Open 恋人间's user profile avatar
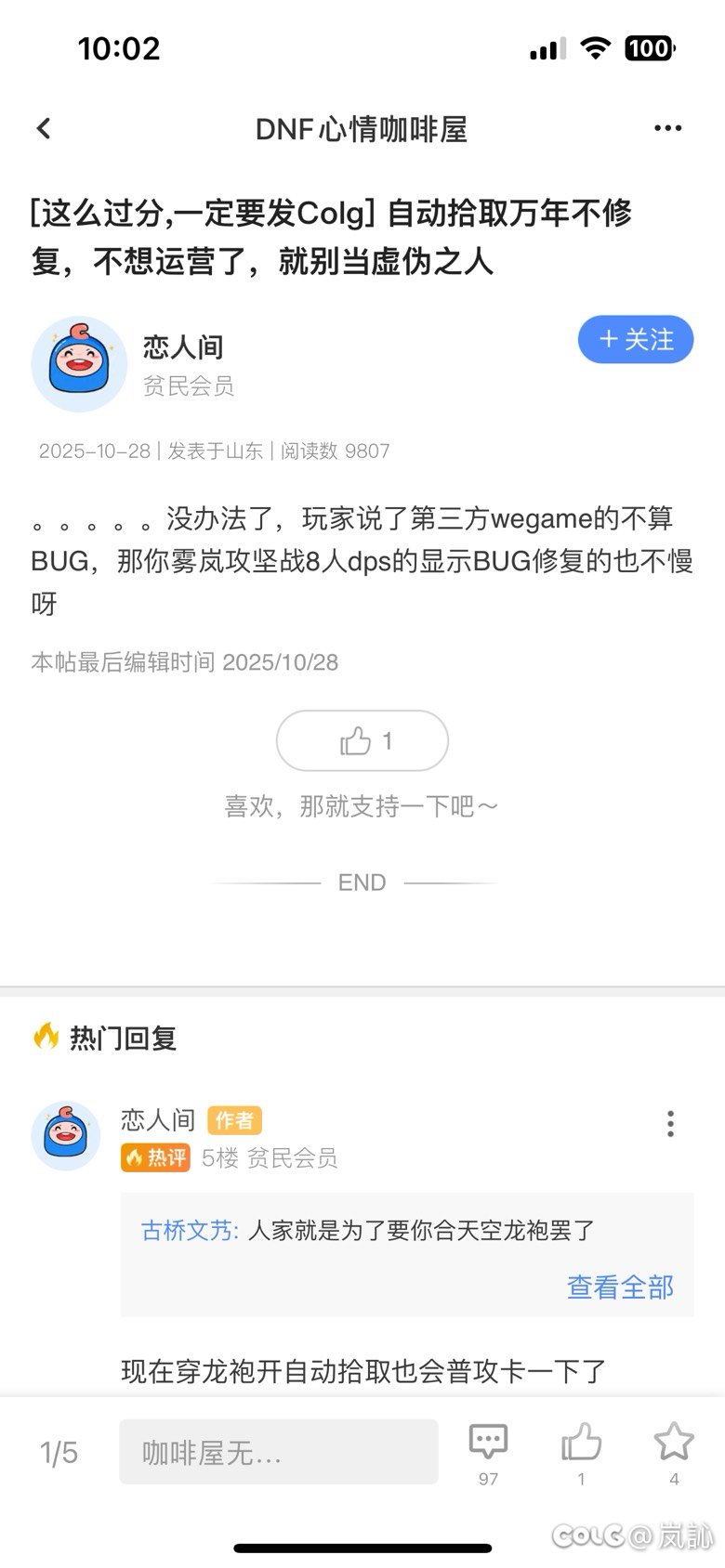 point(79,362)
